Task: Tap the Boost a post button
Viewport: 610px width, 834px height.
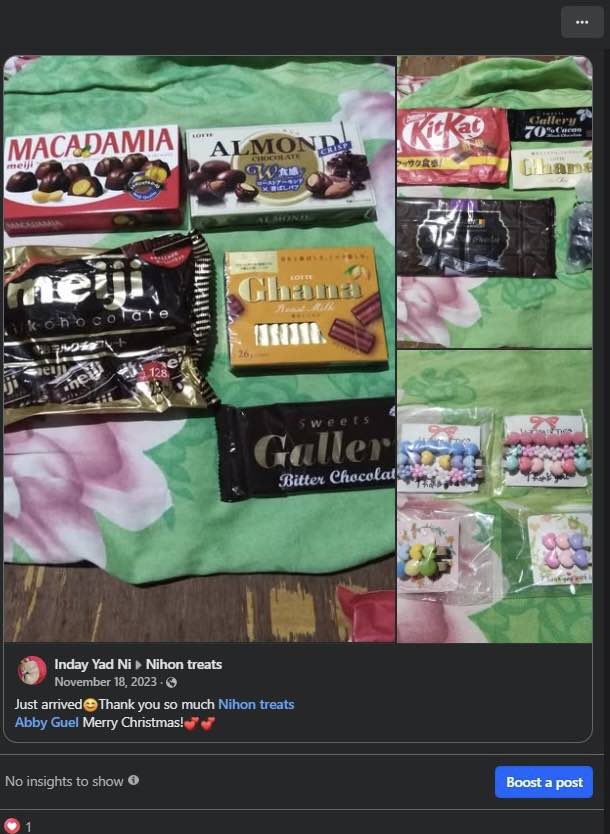Action: (x=544, y=782)
